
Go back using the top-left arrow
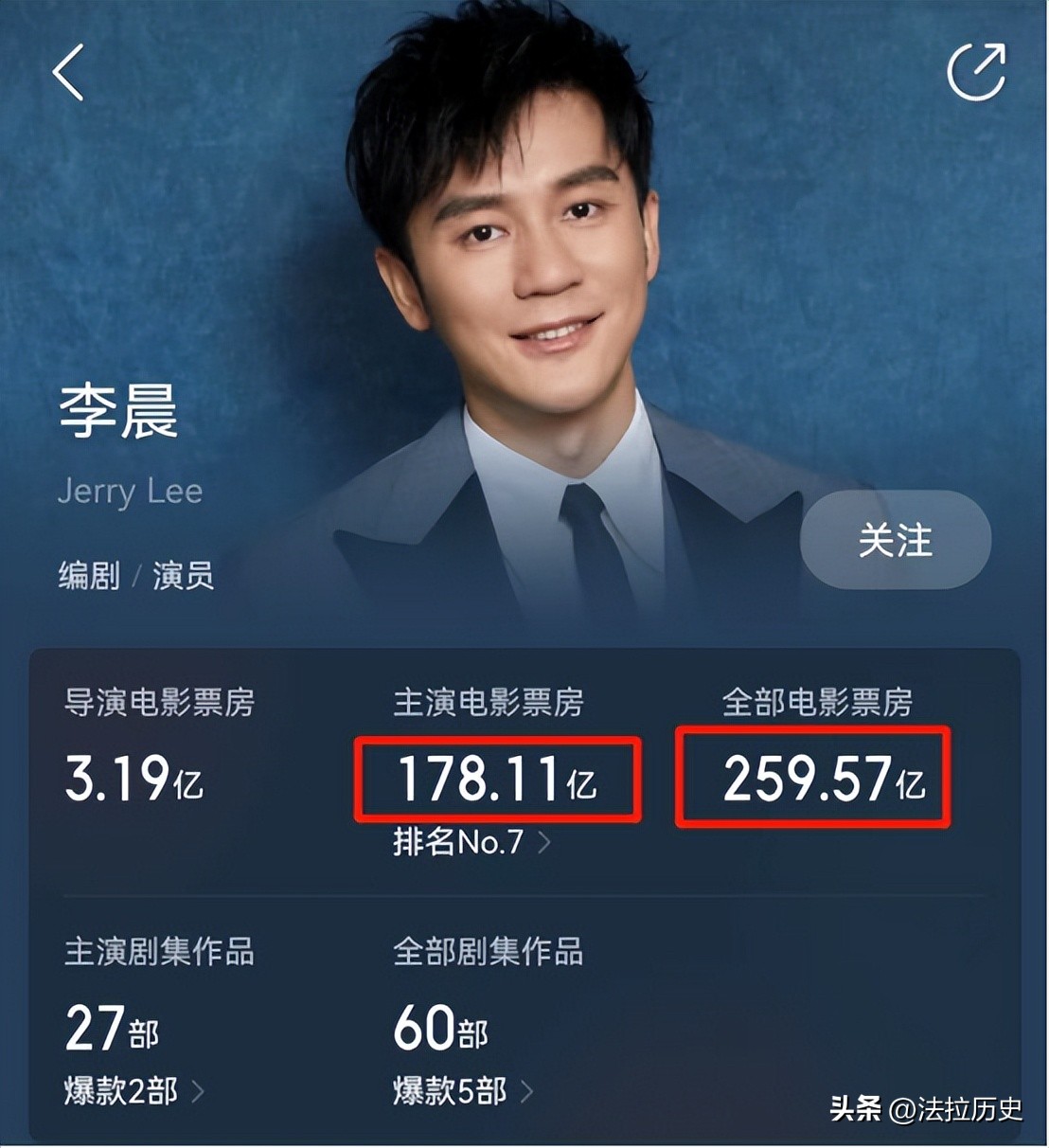pyautogui.click(x=69, y=72)
